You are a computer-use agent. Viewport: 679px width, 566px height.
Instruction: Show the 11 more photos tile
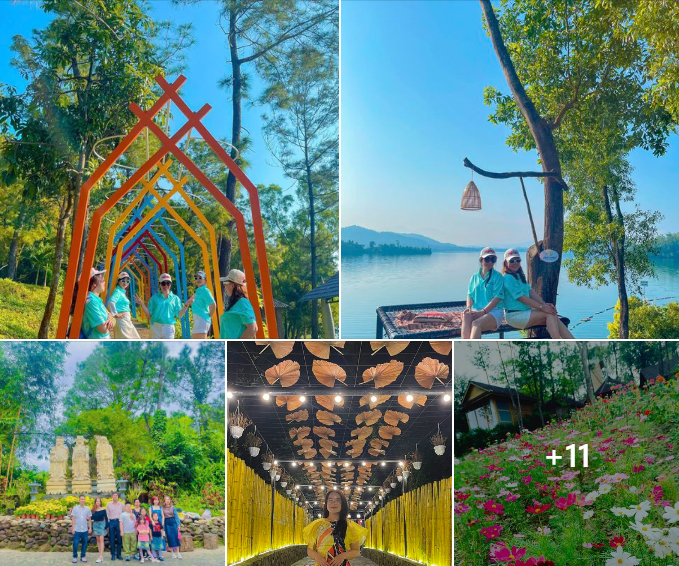(566, 455)
